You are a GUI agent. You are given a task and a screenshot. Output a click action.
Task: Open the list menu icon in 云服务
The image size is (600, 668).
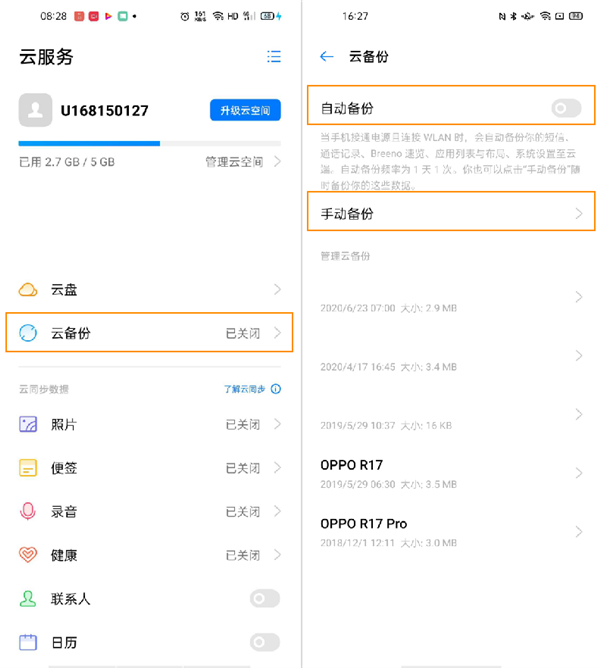coord(273,57)
